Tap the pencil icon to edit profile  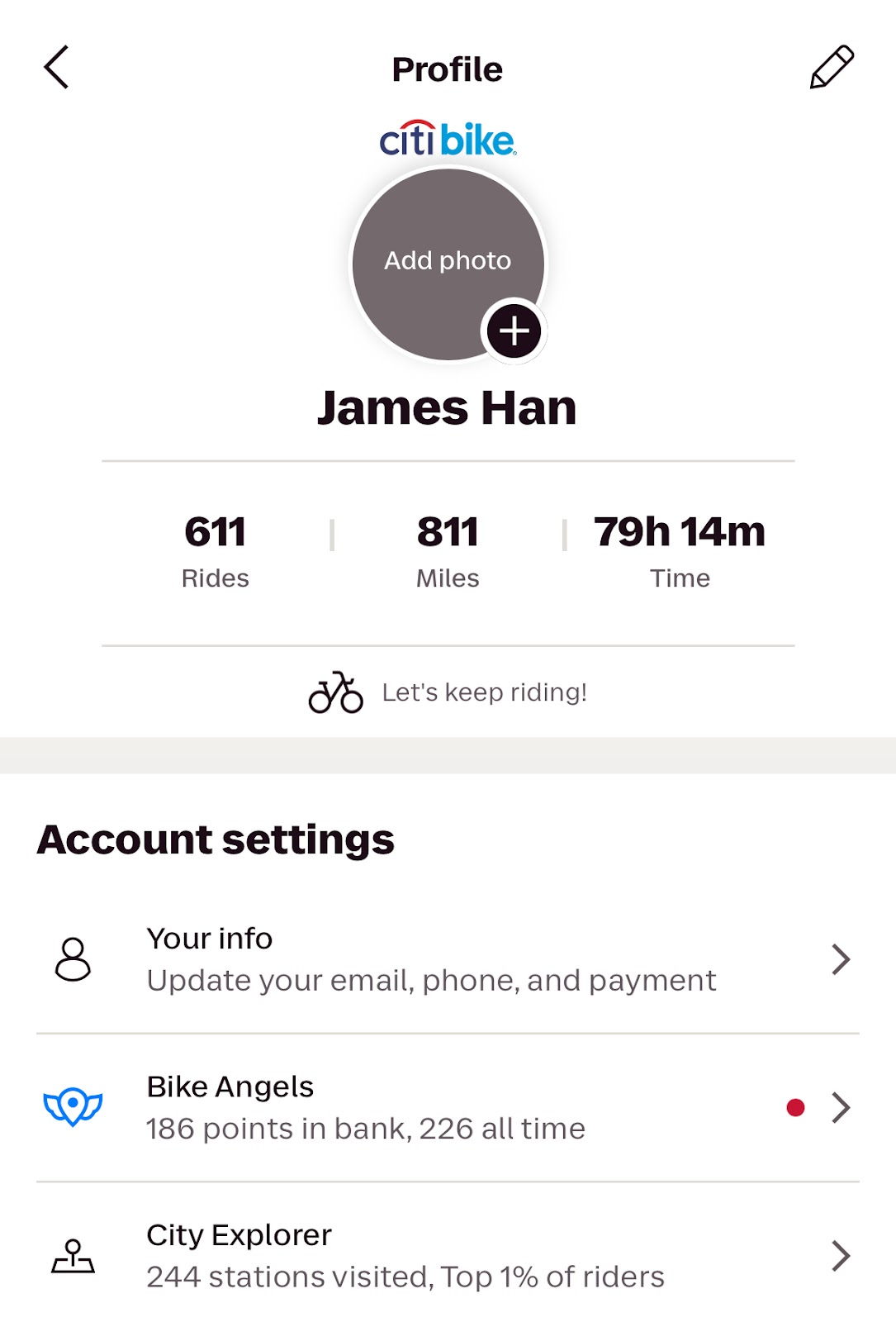tap(831, 68)
